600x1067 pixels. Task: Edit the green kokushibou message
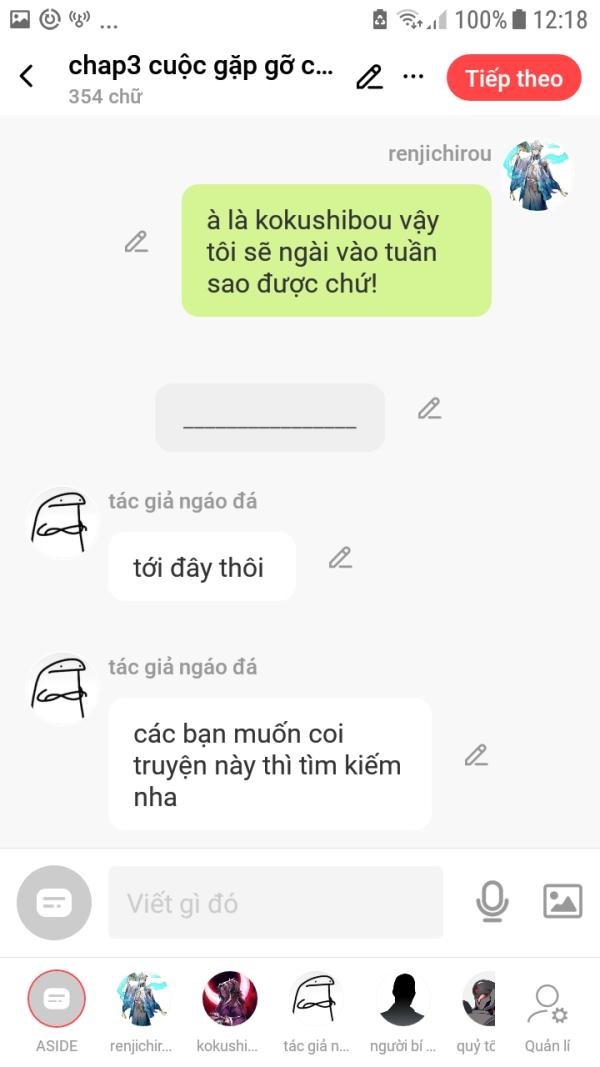137,242
